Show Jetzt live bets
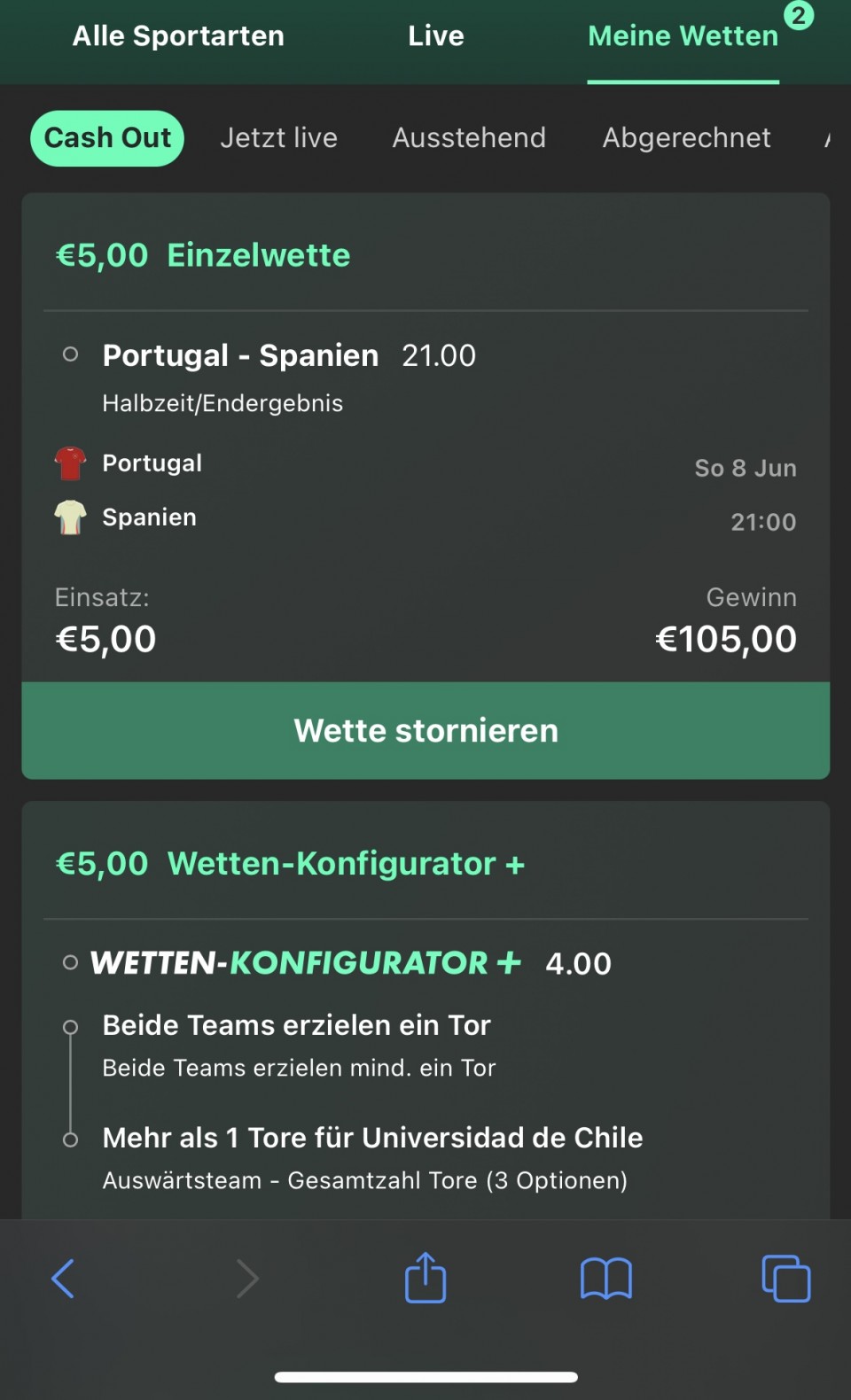Screen dimensions: 851x1400 pos(278,138)
